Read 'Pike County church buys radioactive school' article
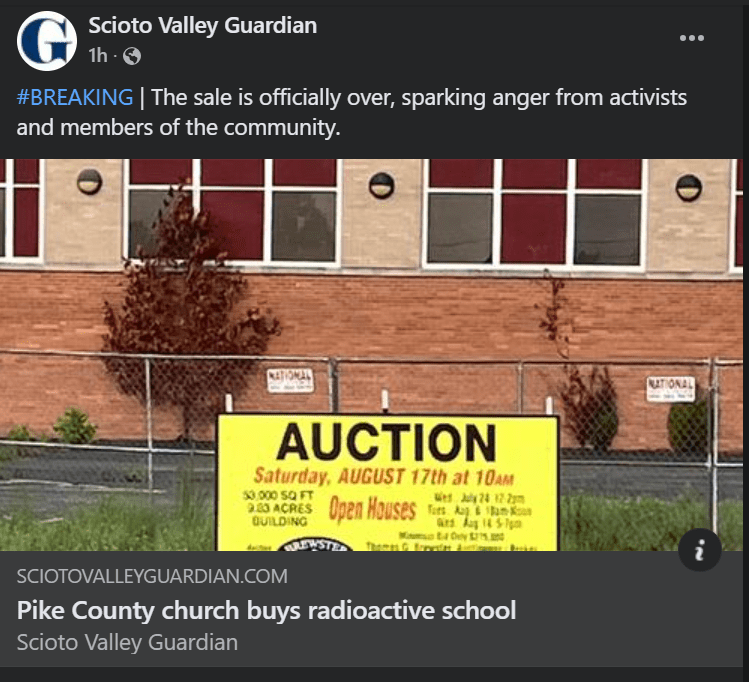The width and height of the screenshot is (749, 682). [x=267, y=609]
